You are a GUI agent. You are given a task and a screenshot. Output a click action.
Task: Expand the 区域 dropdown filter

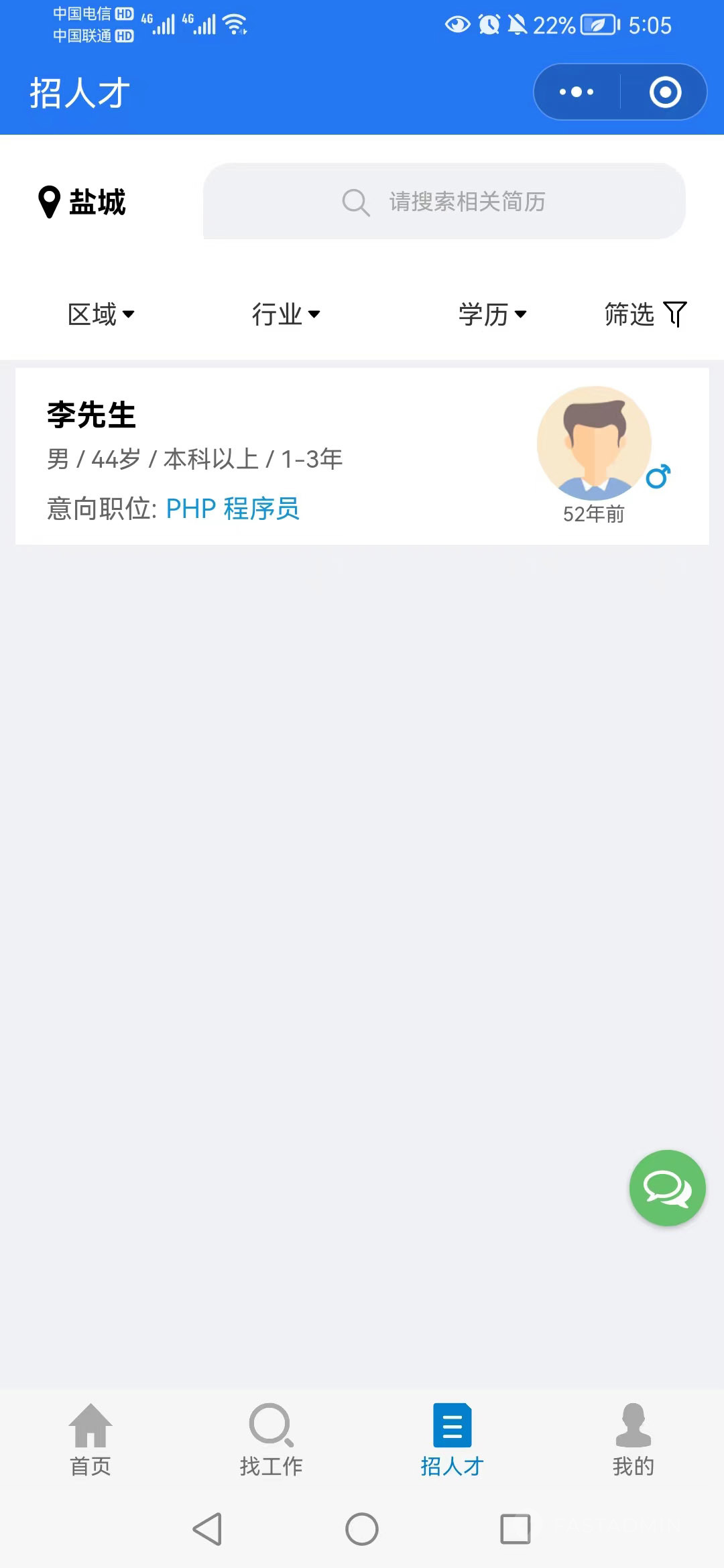pyautogui.click(x=101, y=314)
